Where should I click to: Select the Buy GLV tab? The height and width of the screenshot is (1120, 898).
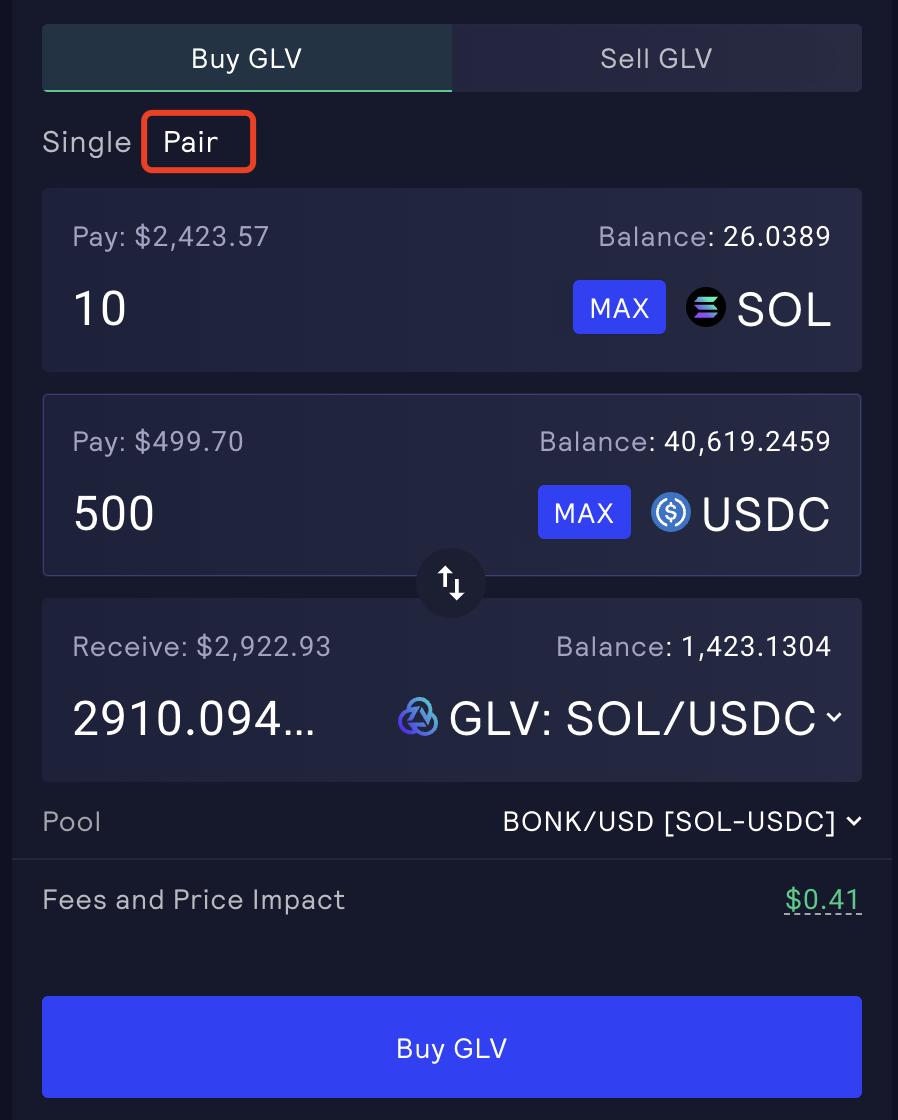tap(246, 58)
